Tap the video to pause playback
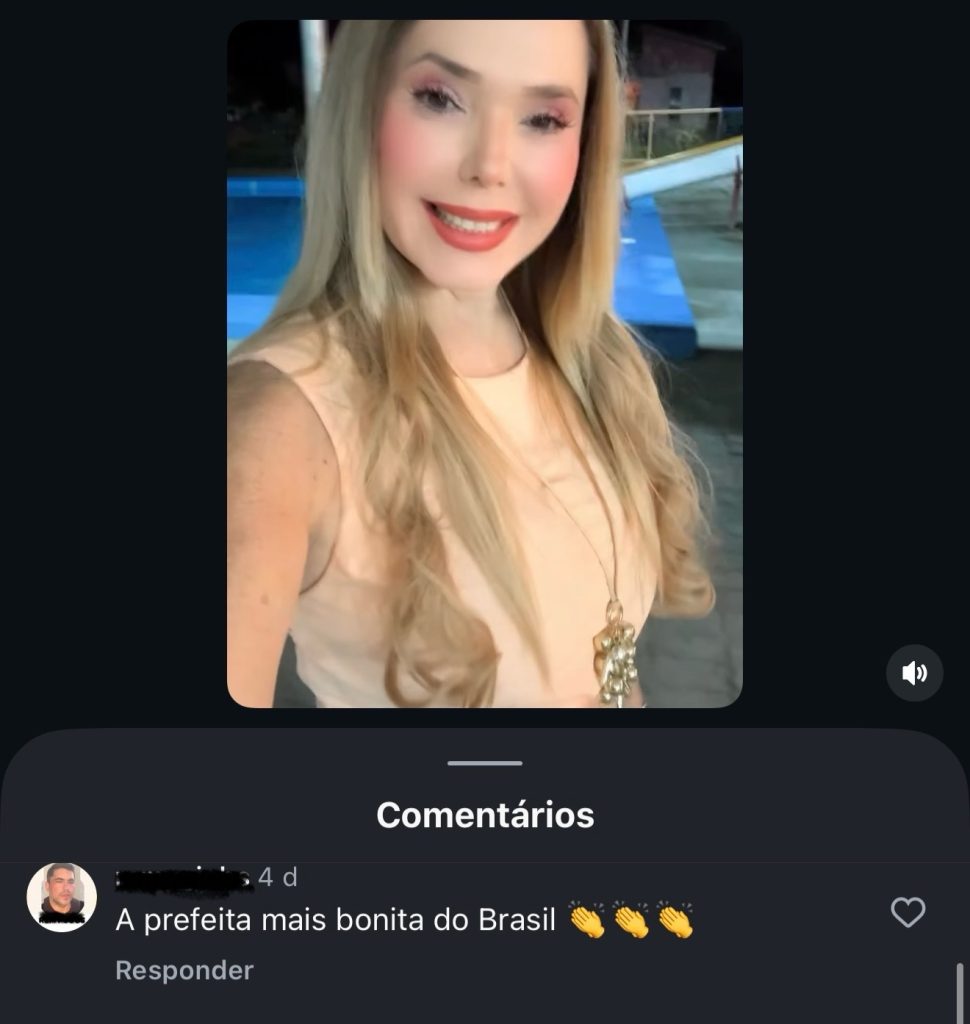The height and width of the screenshot is (1024, 970). click(484, 364)
